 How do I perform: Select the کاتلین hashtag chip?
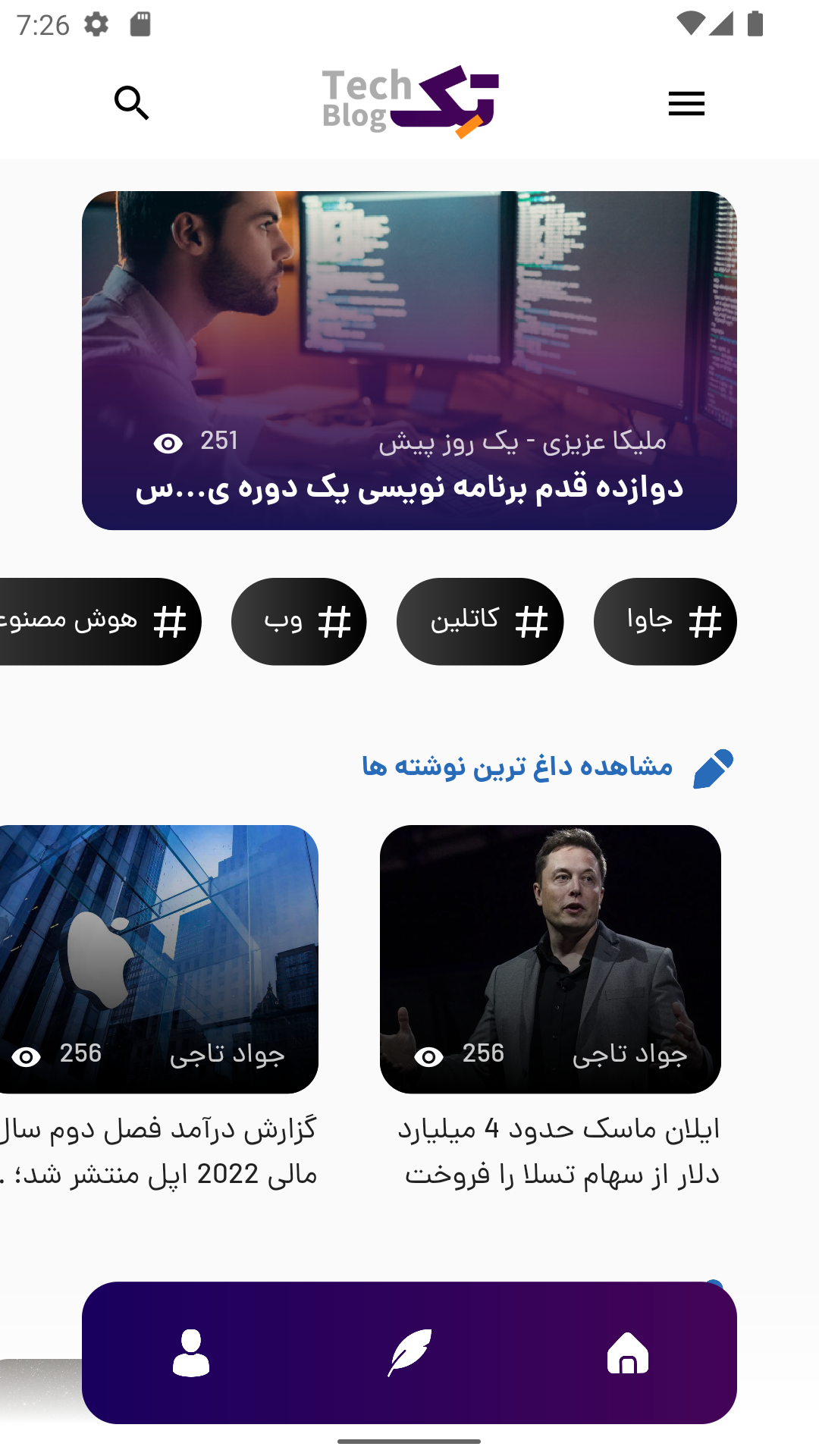[x=480, y=622]
